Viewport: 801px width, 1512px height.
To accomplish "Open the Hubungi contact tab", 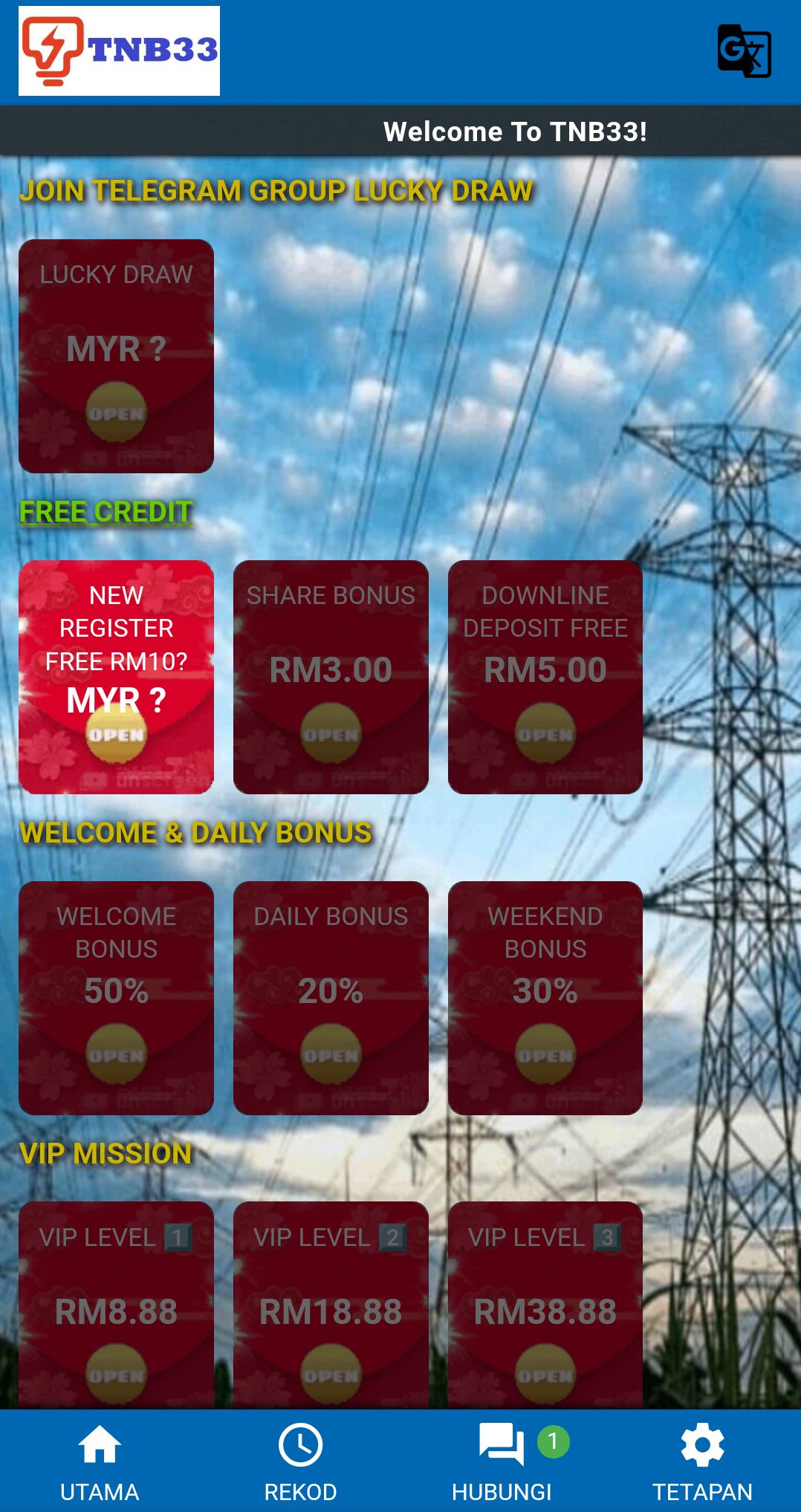I will coord(502,1461).
